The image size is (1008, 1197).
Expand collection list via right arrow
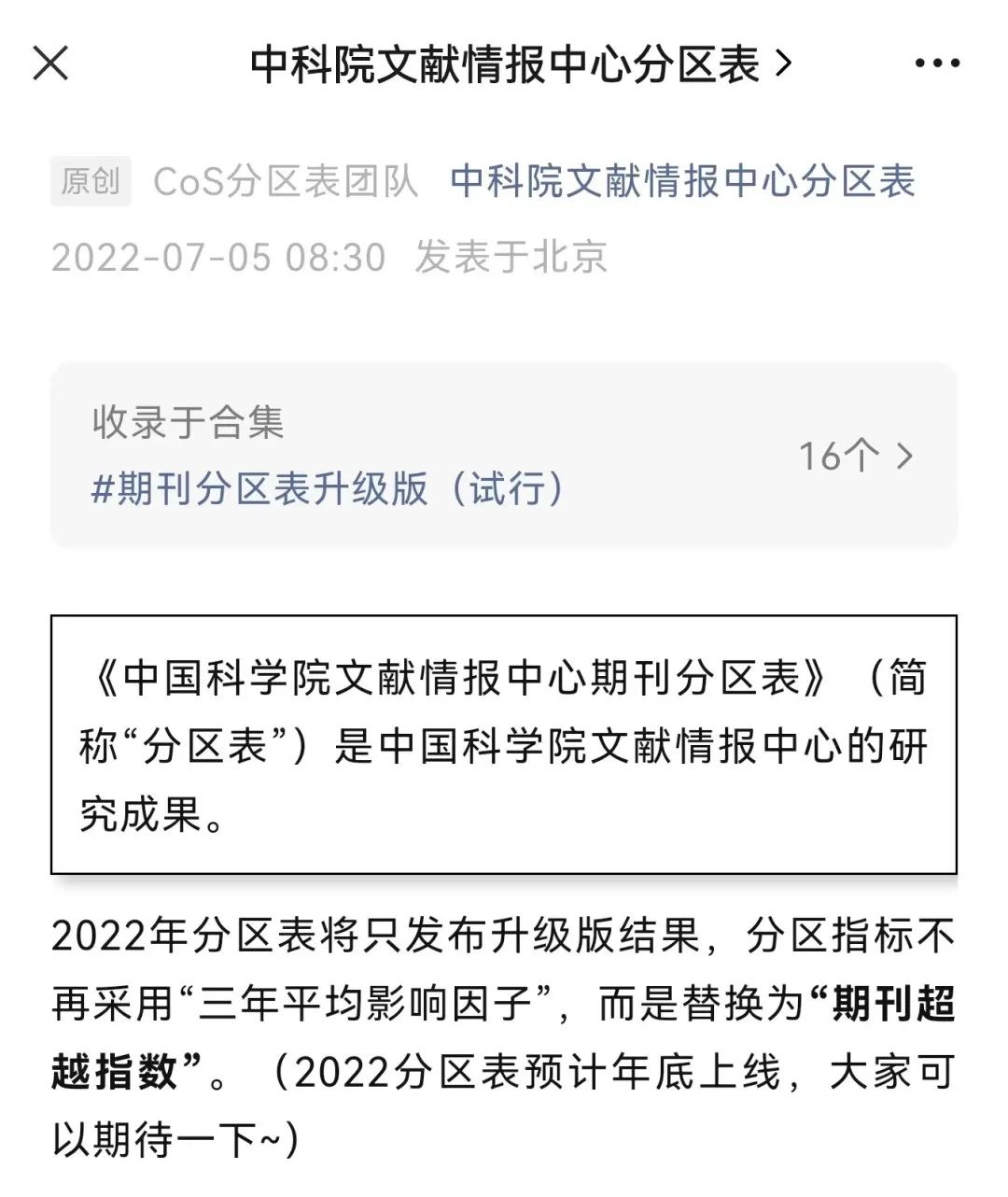[x=903, y=457]
